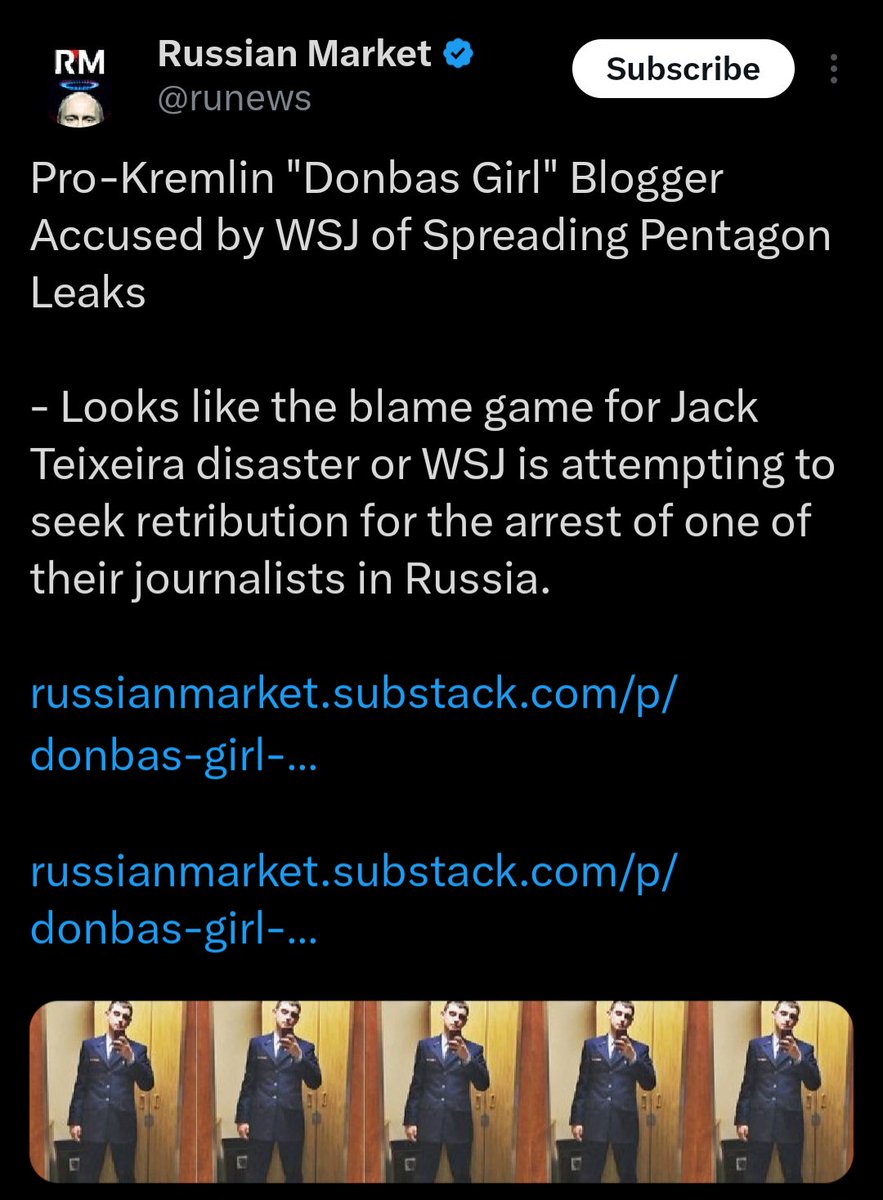Viewport: 883px width, 1200px height.
Task: Open the tweet's three-dot overflow menu
Action: [834, 69]
